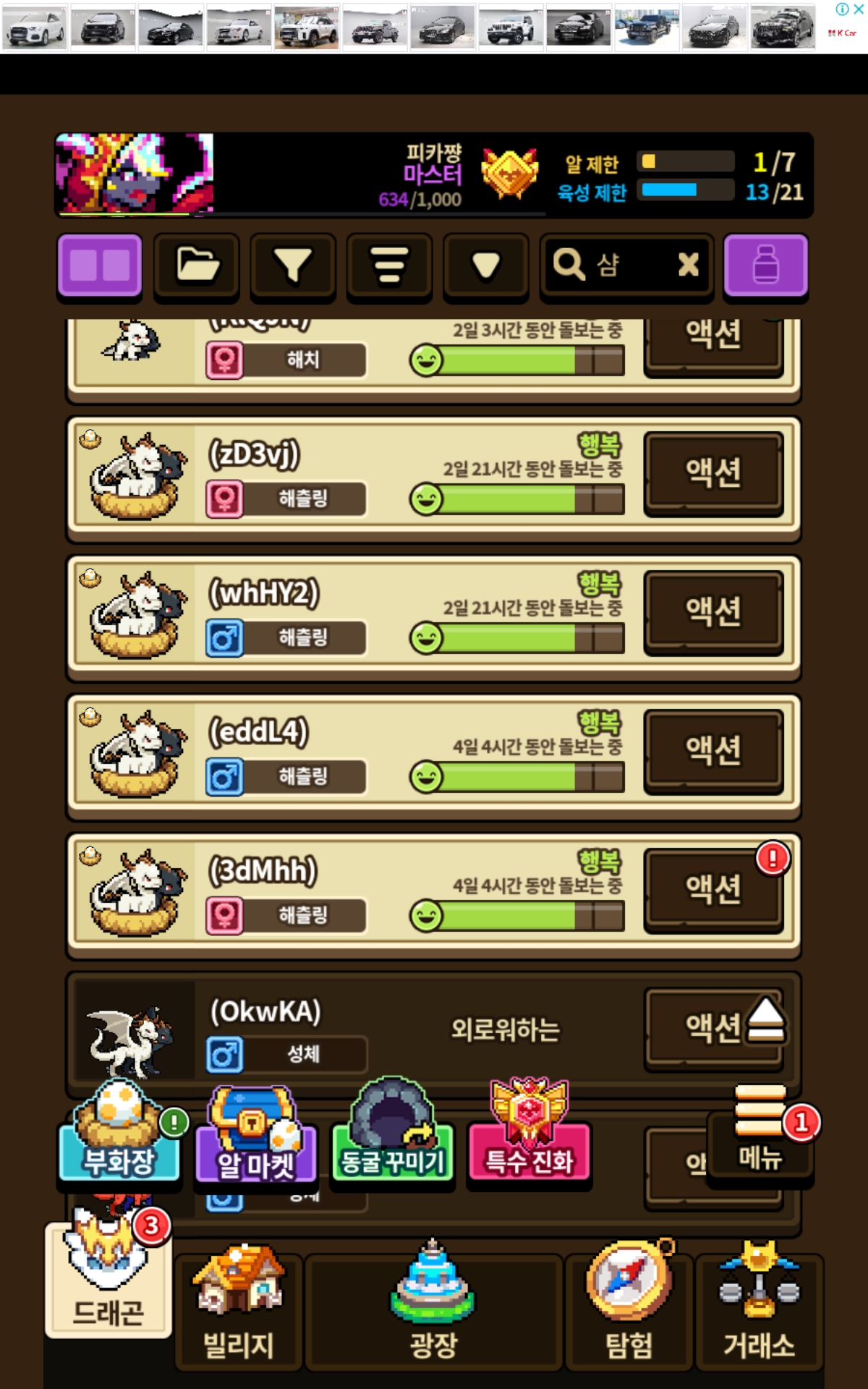Switch to the 광장 tab
The image size is (868, 1389).
[433, 1309]
